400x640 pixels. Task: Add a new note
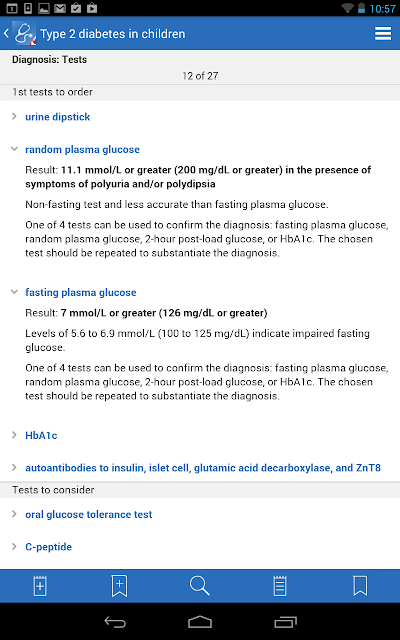40,586
